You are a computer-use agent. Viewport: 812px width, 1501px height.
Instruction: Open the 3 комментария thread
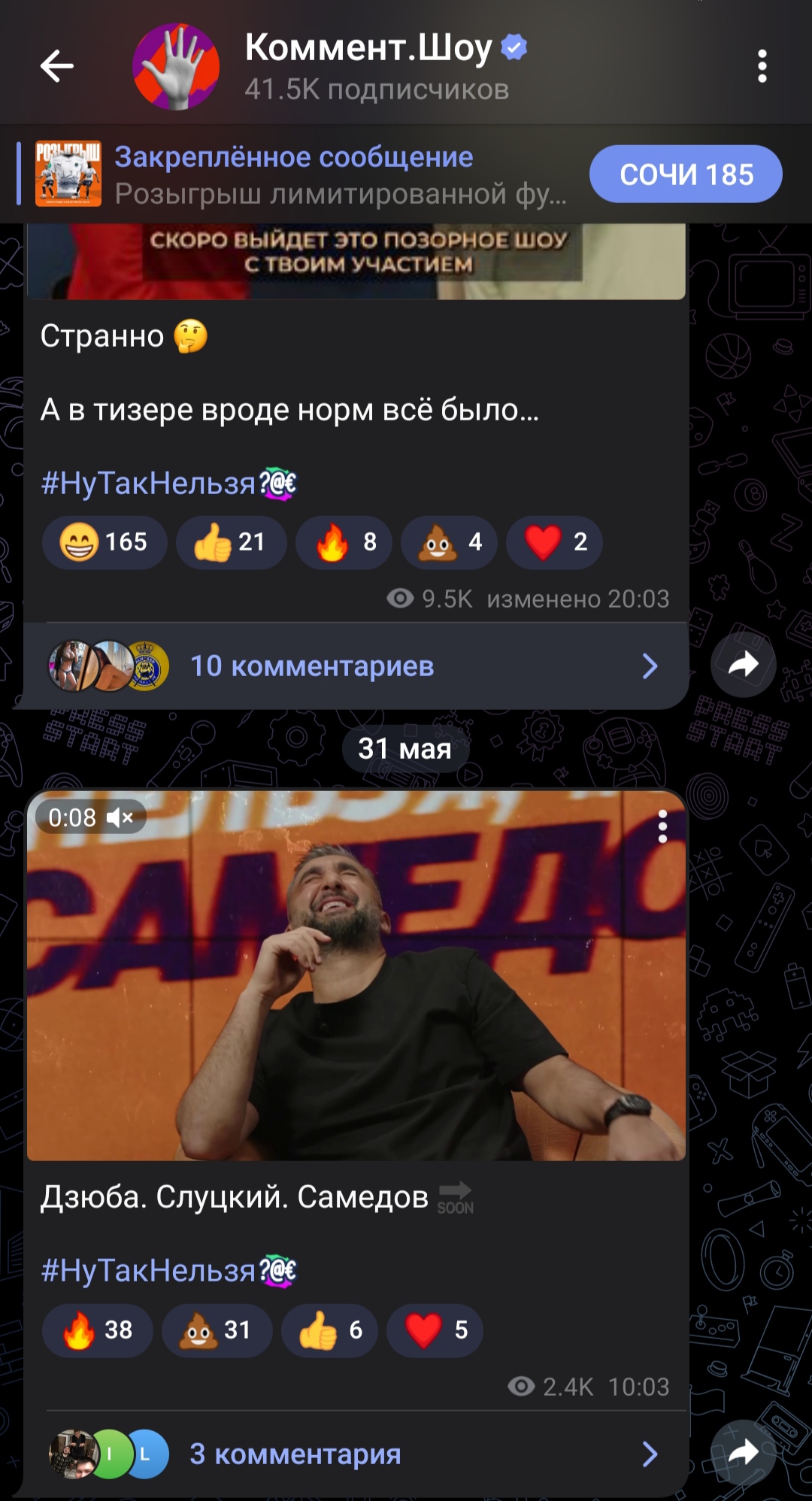coord(356,1454)
